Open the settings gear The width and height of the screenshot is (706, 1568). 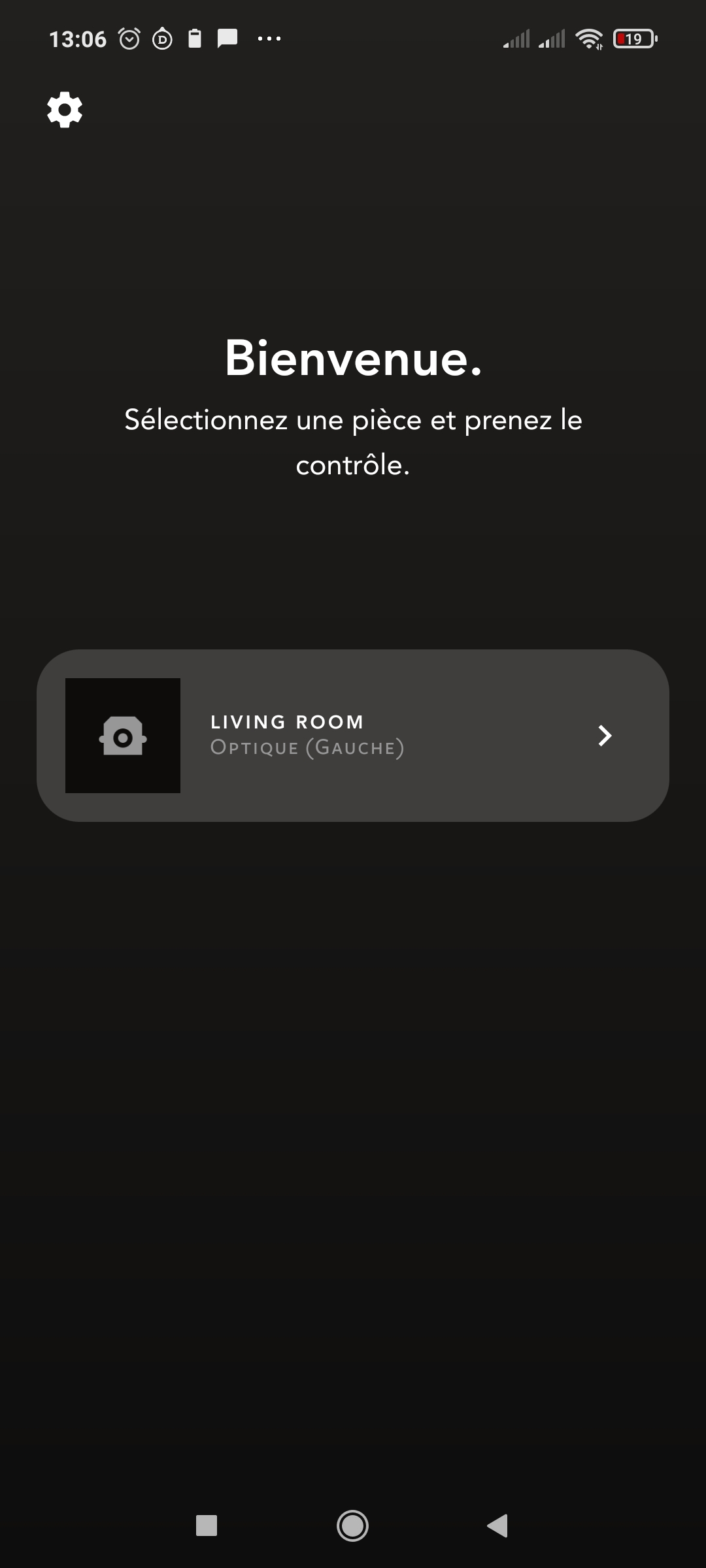65,110
